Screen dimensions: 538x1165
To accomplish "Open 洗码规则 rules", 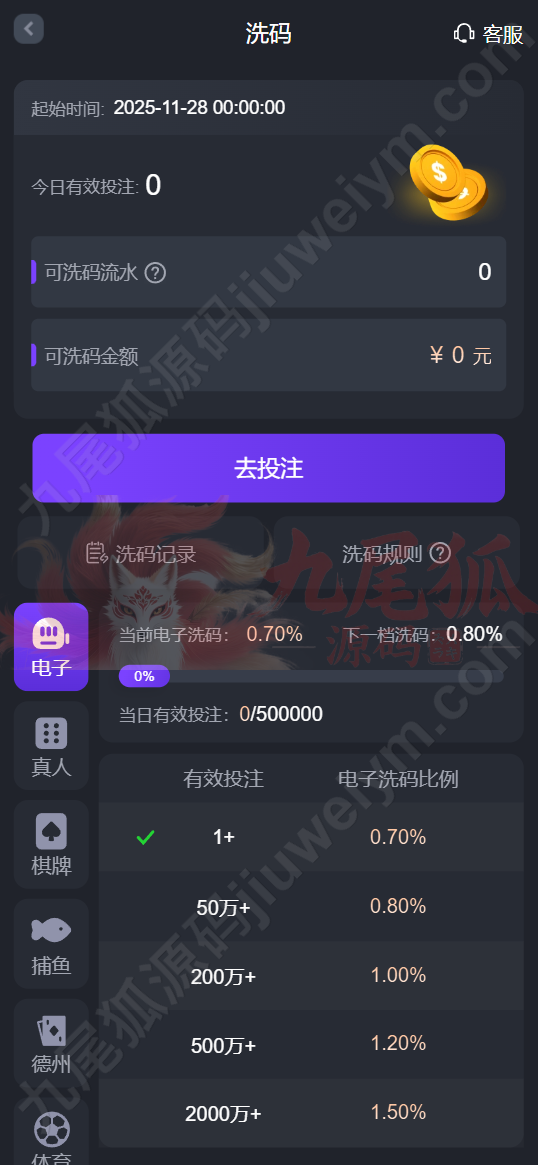I will pyautogui.click(x=397, y=554).
